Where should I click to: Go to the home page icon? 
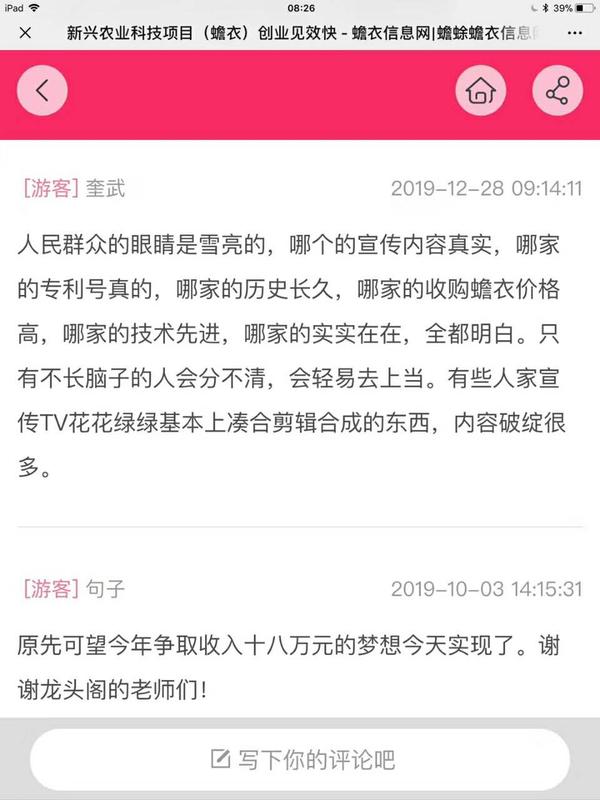click(481, 92)
